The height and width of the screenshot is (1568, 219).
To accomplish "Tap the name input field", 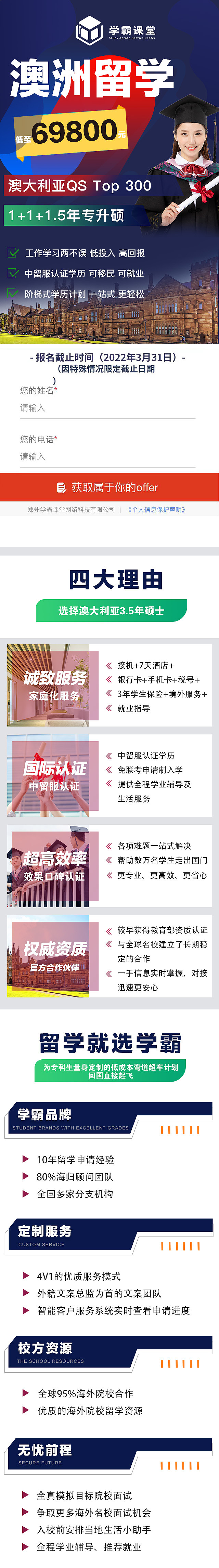I will click(x=107, y=408).
